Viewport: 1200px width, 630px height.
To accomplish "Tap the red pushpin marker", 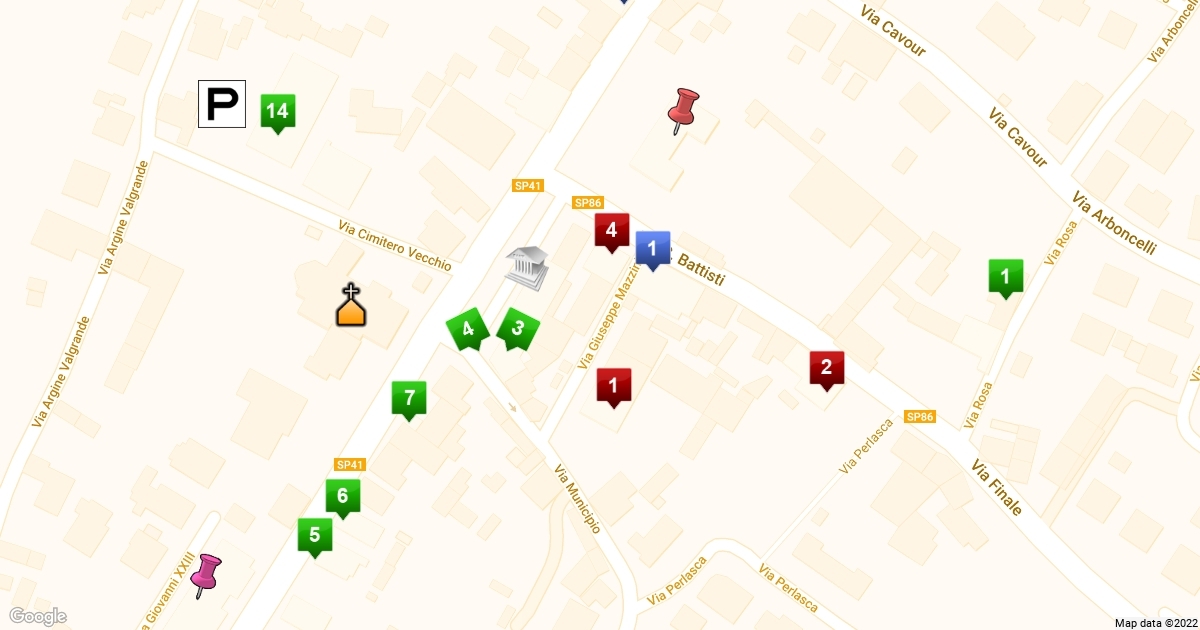I will [684, 108].
